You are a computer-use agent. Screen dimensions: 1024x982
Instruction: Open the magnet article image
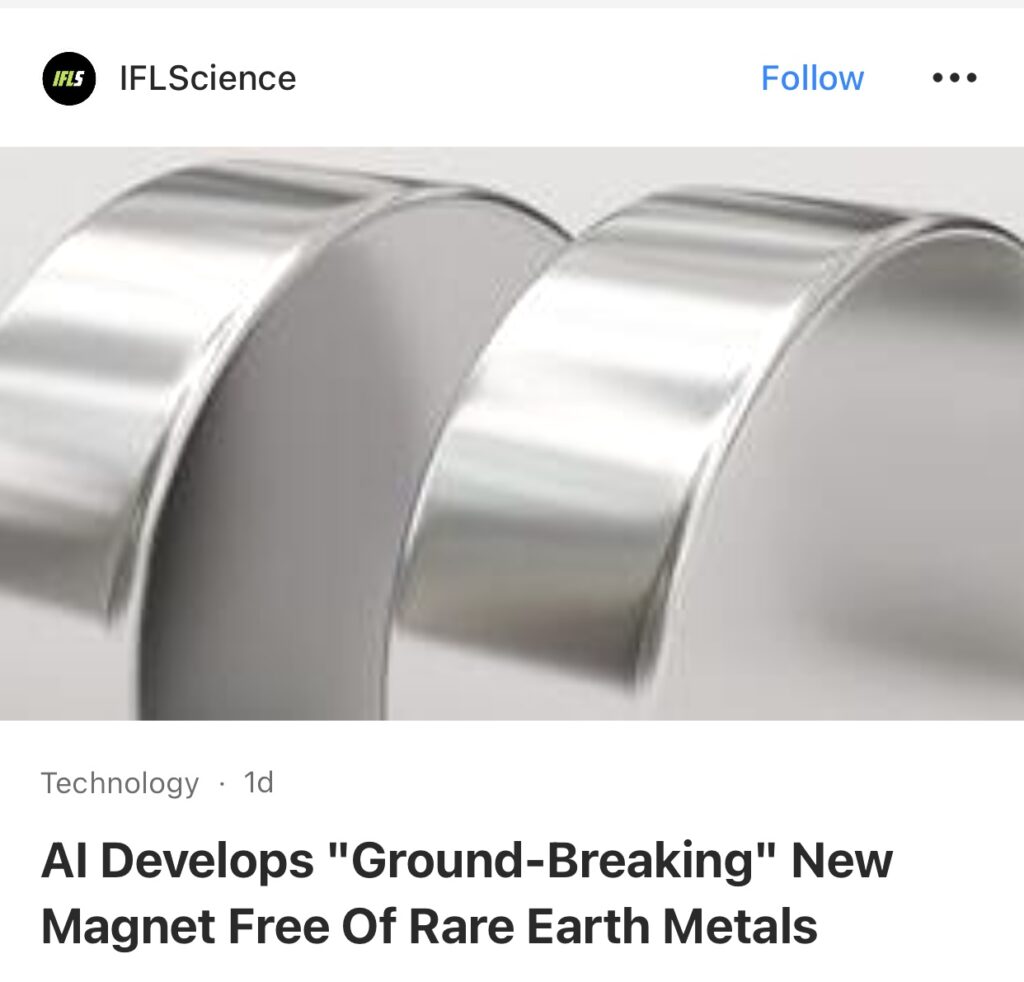[512, 432]
